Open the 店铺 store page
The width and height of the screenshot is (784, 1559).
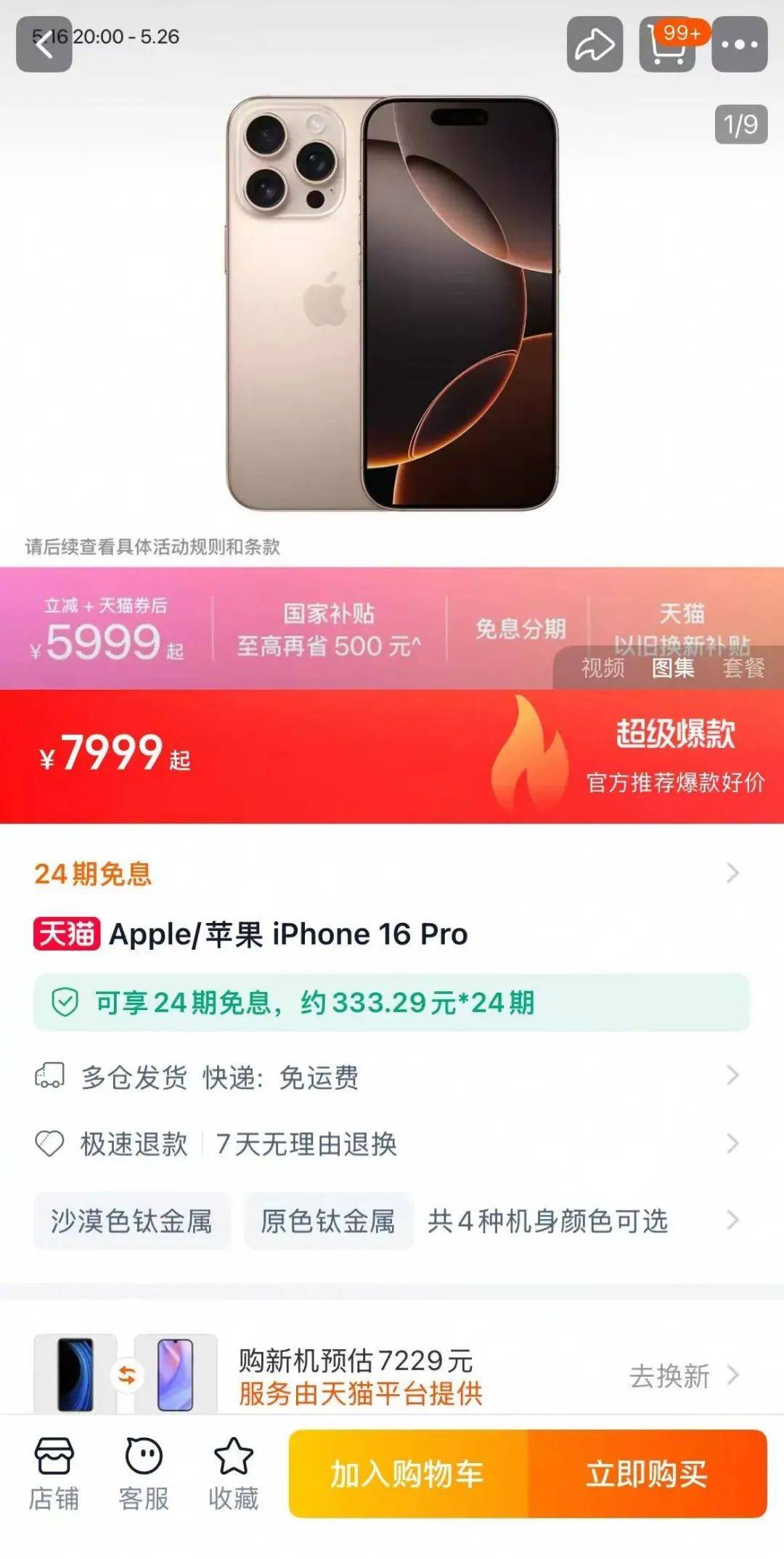[x=54, y=1474]
